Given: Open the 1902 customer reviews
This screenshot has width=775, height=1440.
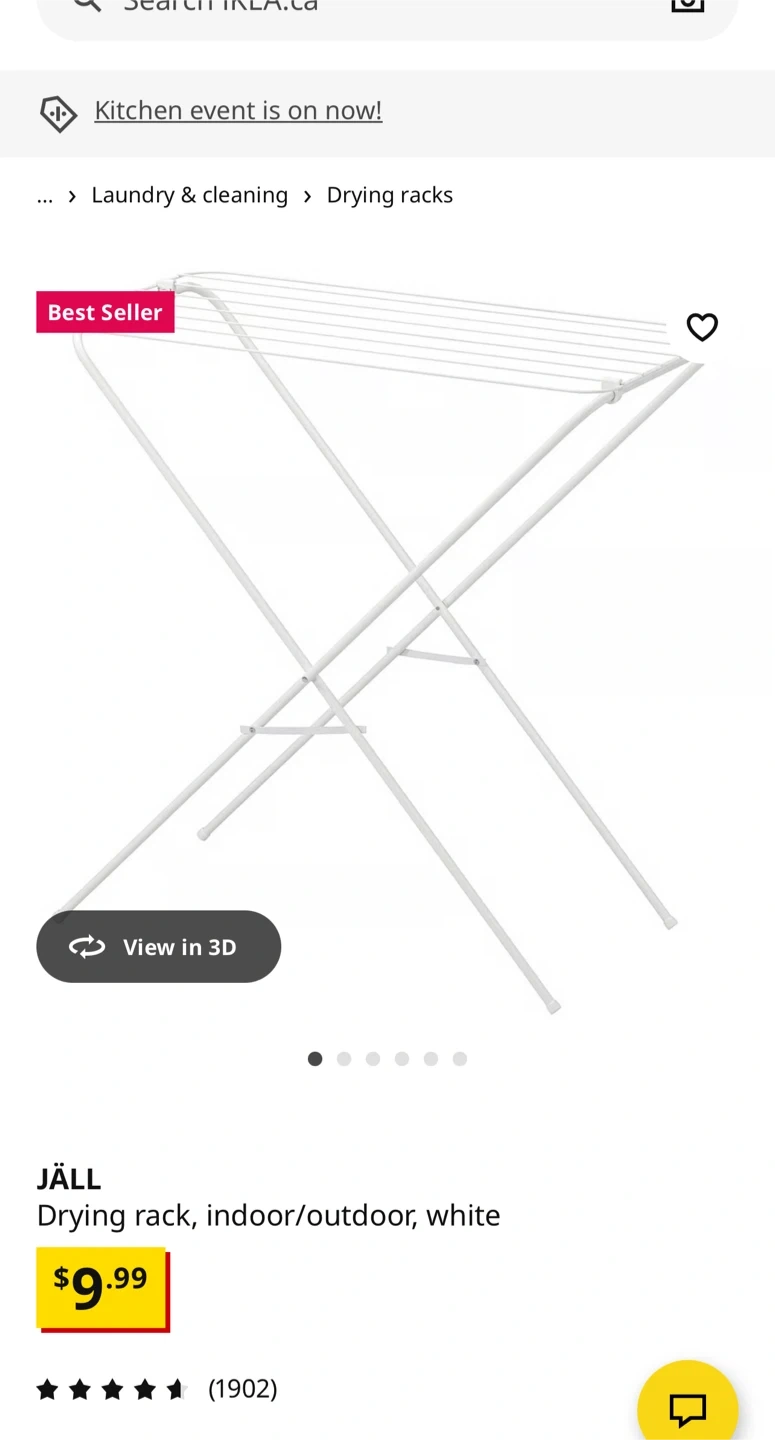Looking at the screenshot, I should [x=243, y=1389].
